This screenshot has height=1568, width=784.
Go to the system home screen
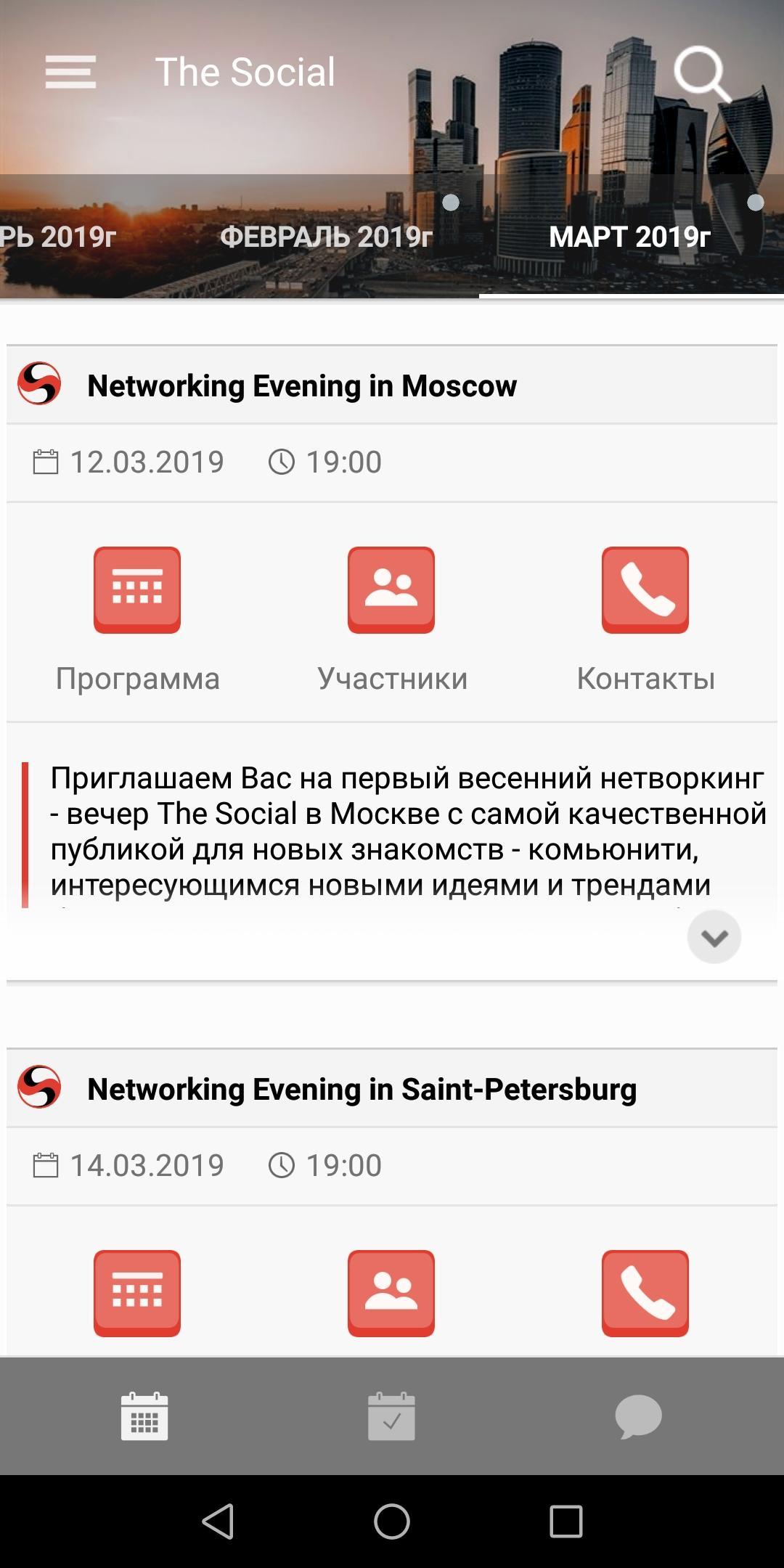pyautogui.click(x=392, y=1521)
